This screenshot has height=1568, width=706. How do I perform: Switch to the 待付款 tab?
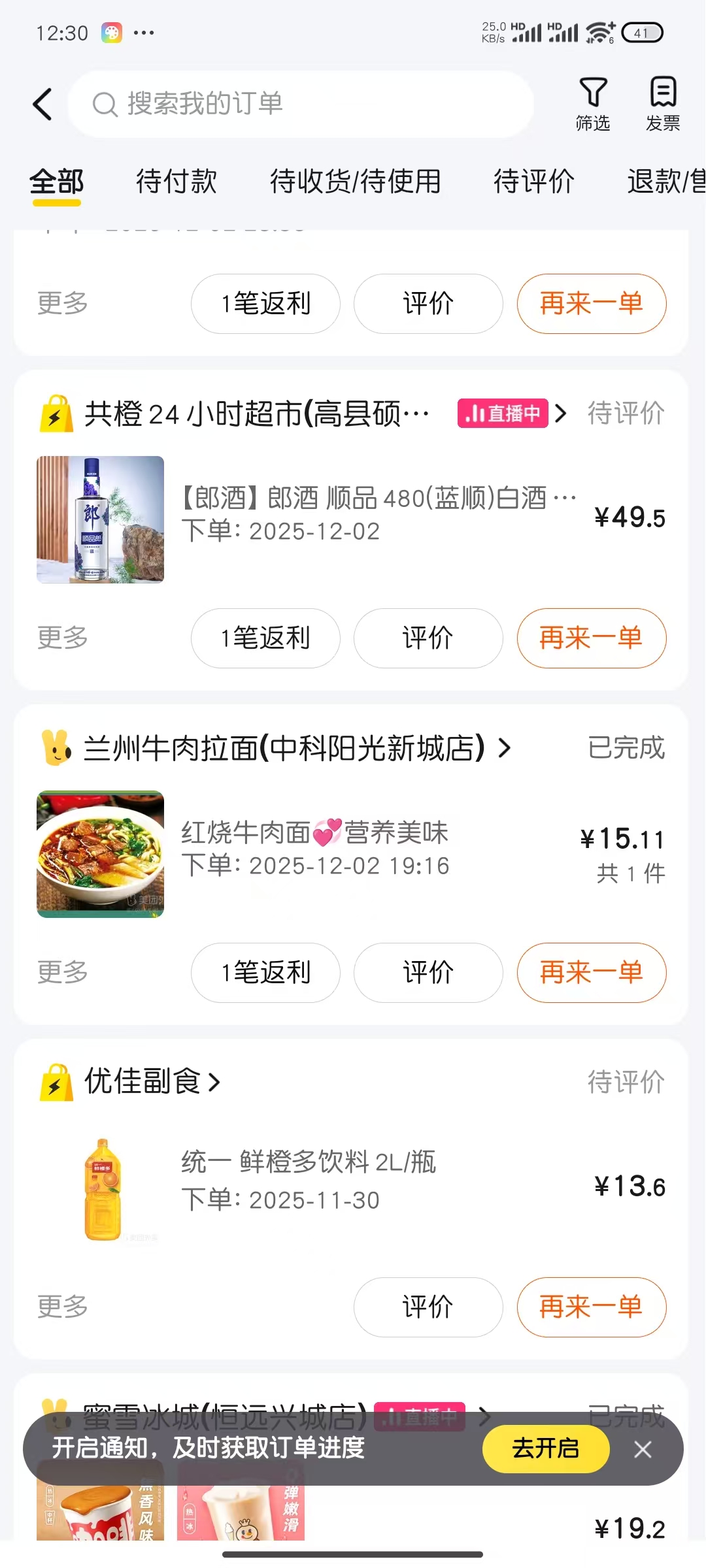(175, 182)
